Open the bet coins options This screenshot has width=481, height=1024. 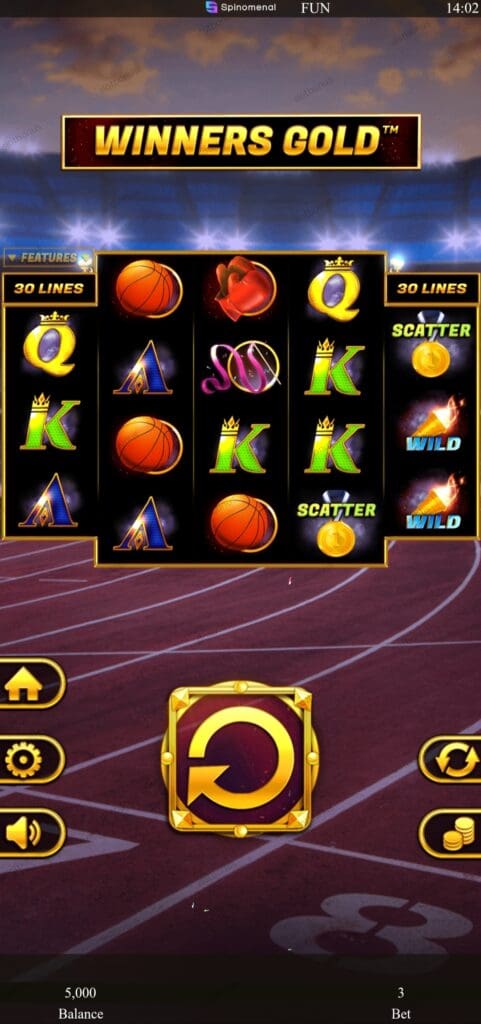coord(452,833)
